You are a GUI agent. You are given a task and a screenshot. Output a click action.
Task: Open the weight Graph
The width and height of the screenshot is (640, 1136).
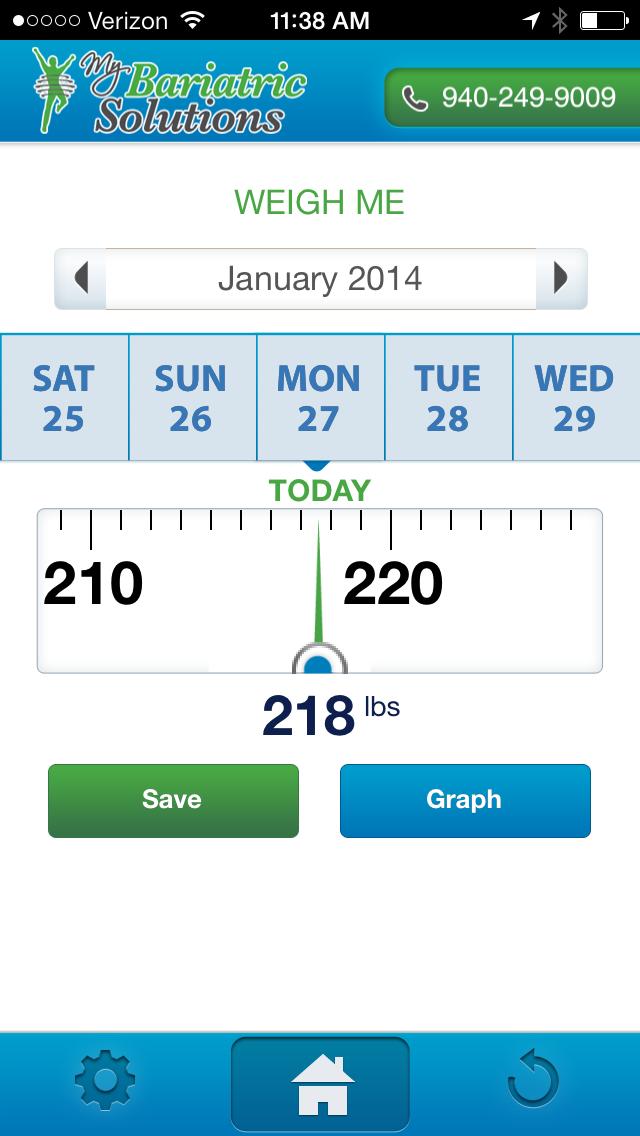click(x=465, y=800)
